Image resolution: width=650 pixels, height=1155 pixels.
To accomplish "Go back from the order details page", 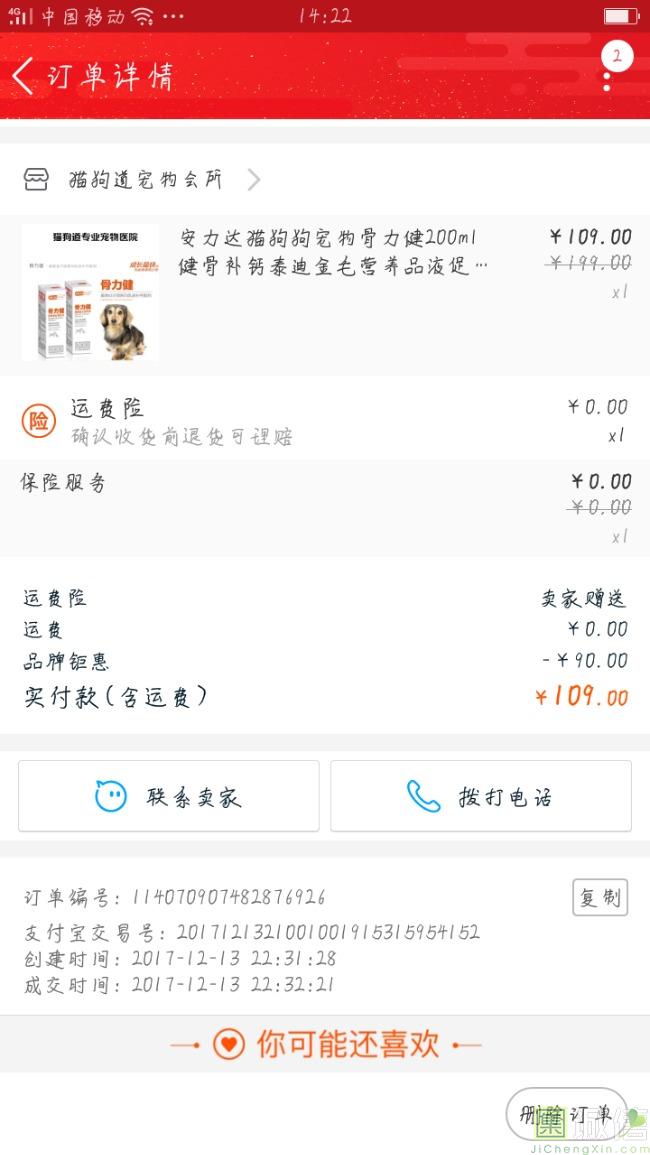I will point(24,76).
